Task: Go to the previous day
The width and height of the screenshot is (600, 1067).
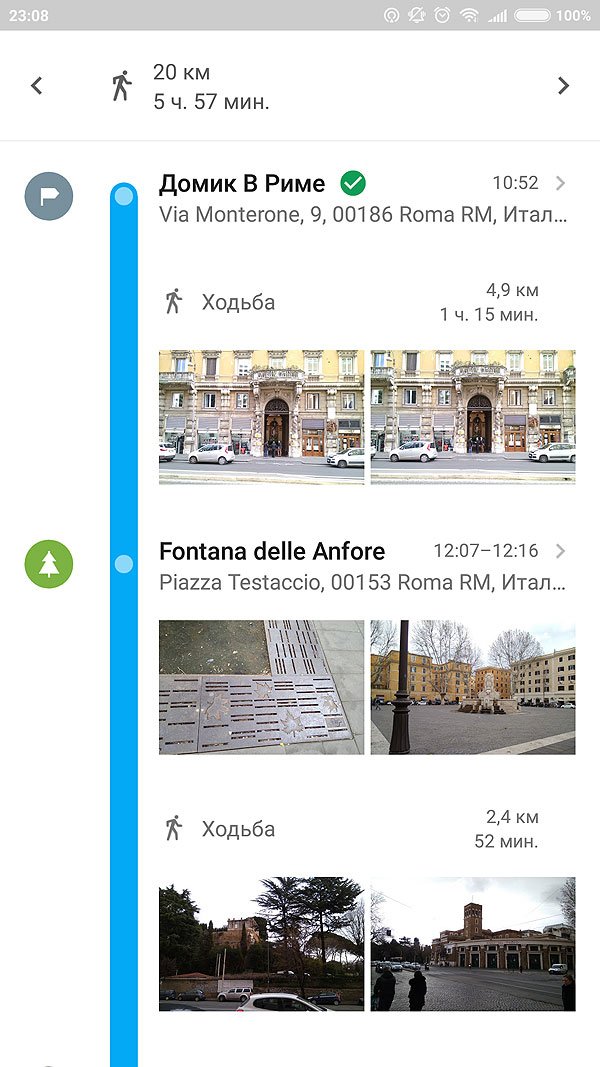Action: [x=37, y=86]
